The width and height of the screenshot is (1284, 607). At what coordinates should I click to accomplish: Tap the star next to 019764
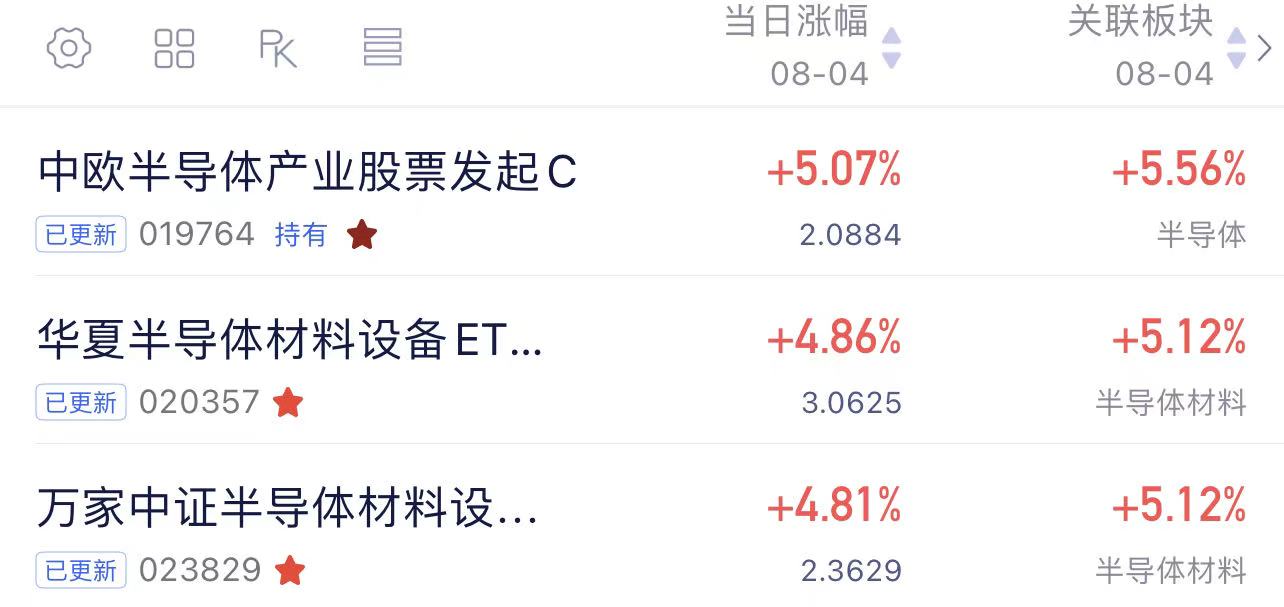click(362, 235)
